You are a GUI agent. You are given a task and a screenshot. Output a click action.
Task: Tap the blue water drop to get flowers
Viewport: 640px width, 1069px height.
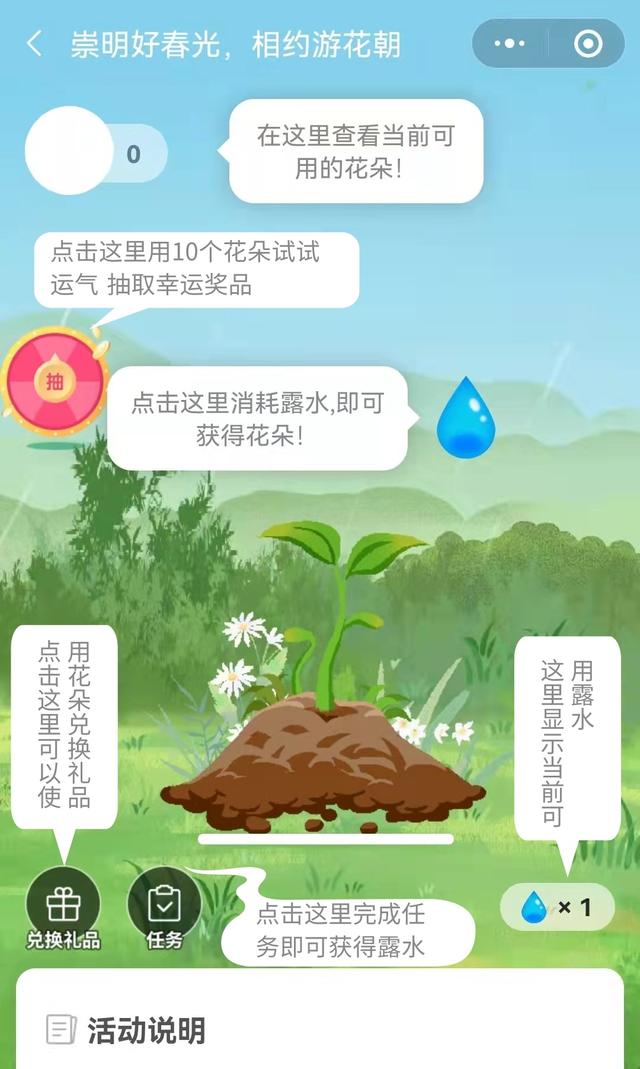(x=466, y=417)
